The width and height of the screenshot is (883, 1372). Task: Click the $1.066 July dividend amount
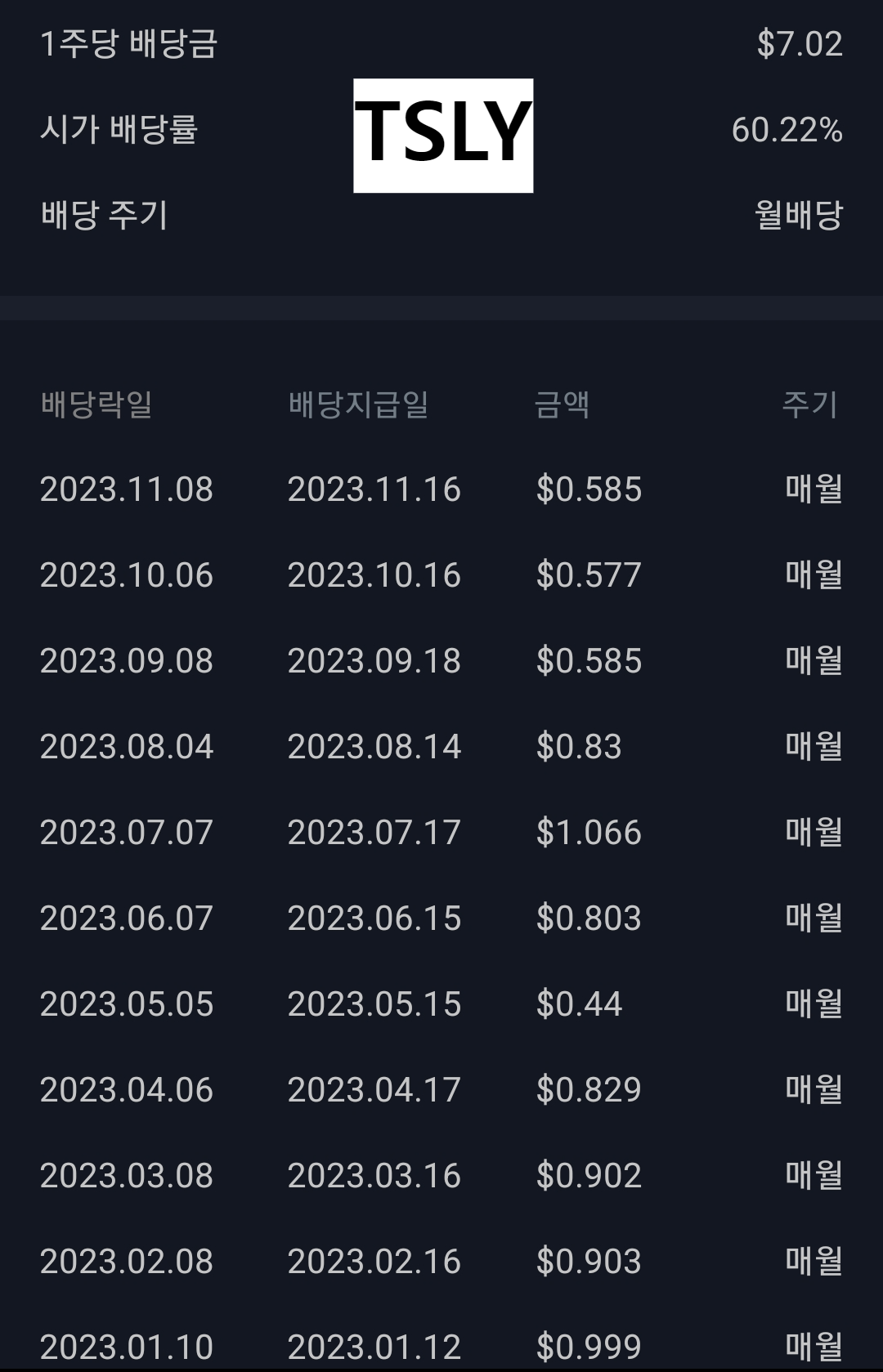589,833
